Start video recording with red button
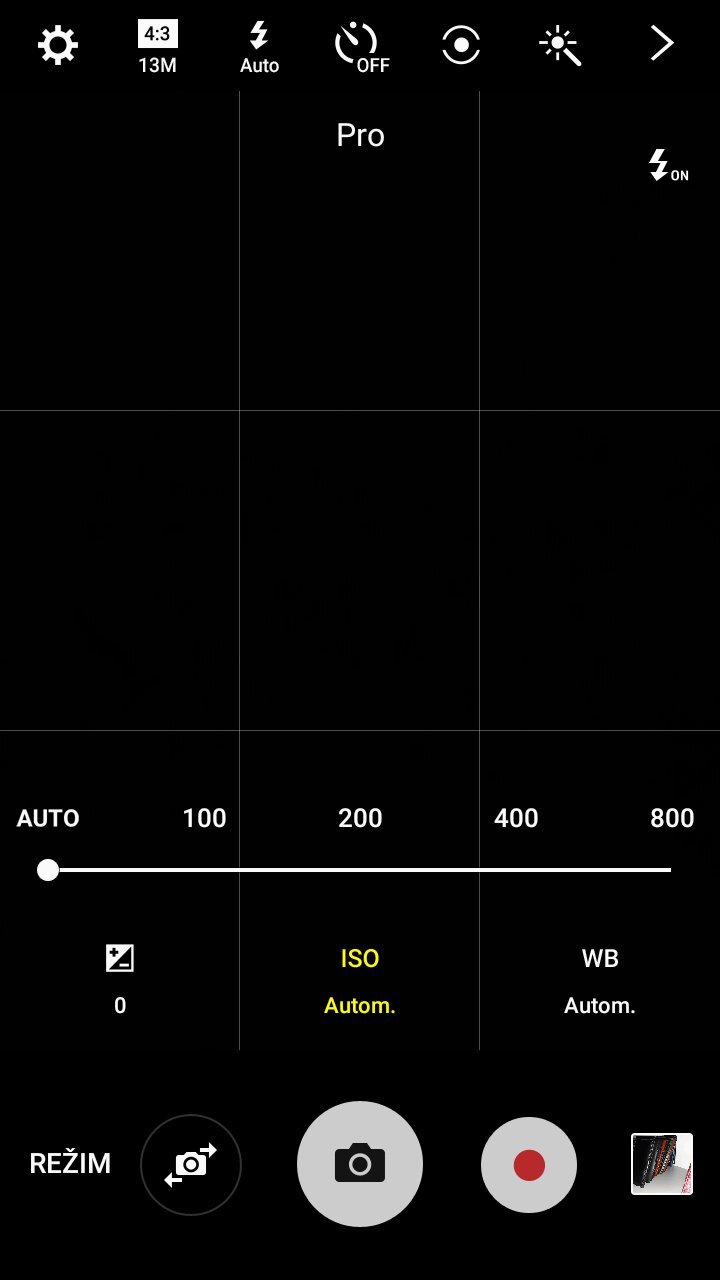Viewport: 720px width, 1280px height. [529, 1165]
